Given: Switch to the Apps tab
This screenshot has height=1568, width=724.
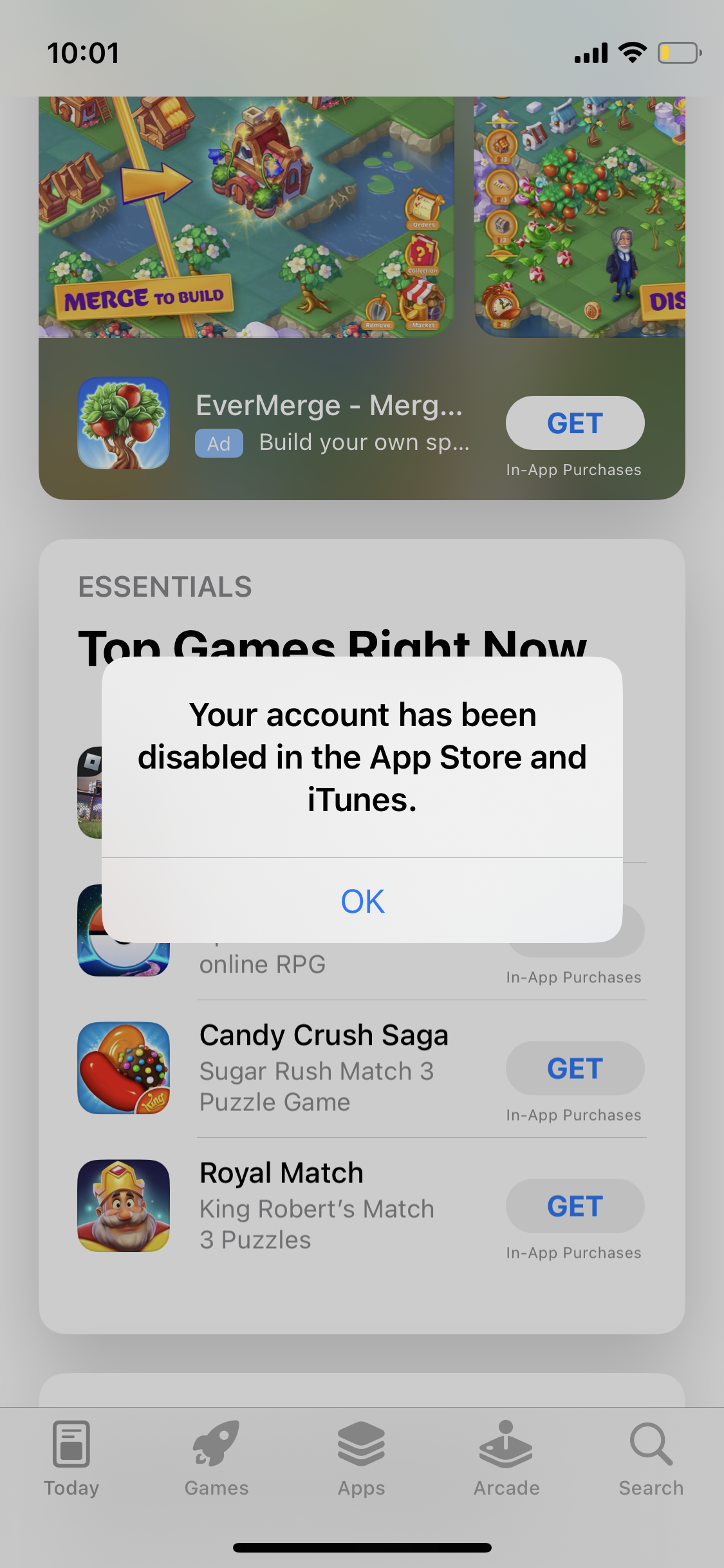Looking at the screenshot, I should pyautogui.click(x=362, y=1459).
